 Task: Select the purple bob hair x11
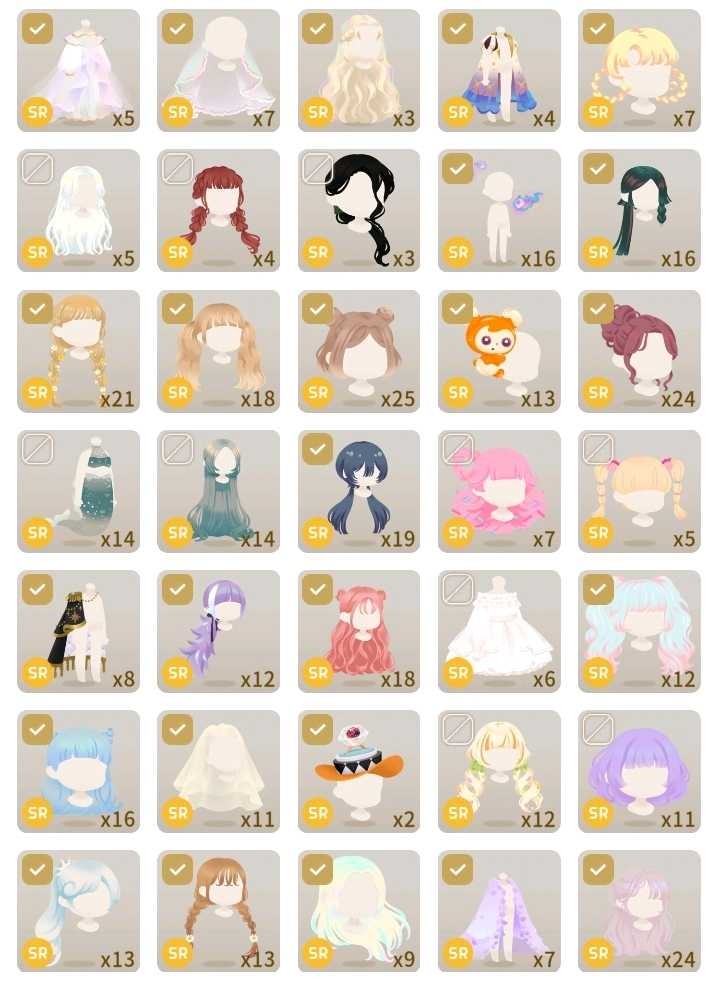point(598,729)
